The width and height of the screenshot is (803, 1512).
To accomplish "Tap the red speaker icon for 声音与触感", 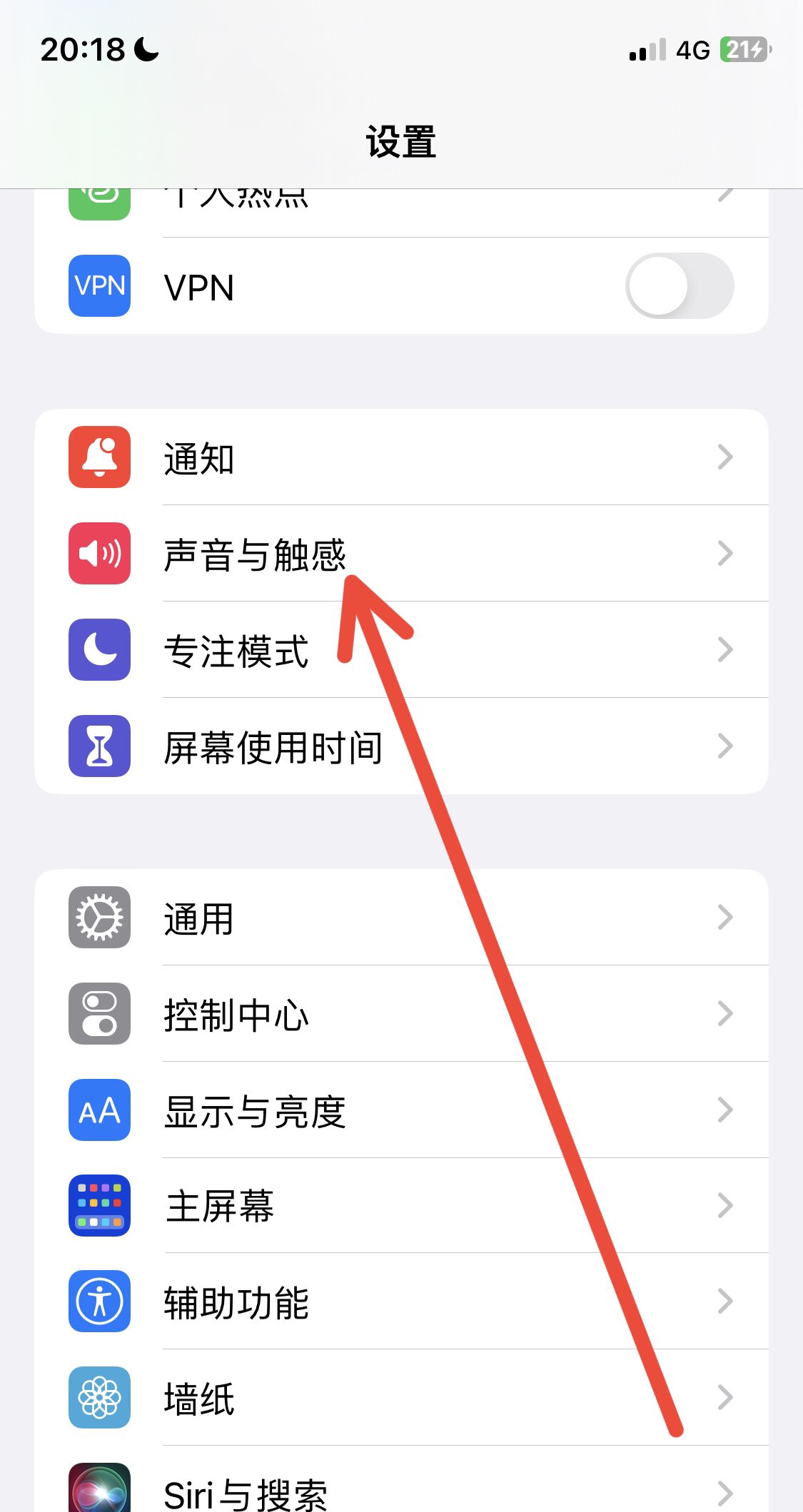I will click(99, 554).
